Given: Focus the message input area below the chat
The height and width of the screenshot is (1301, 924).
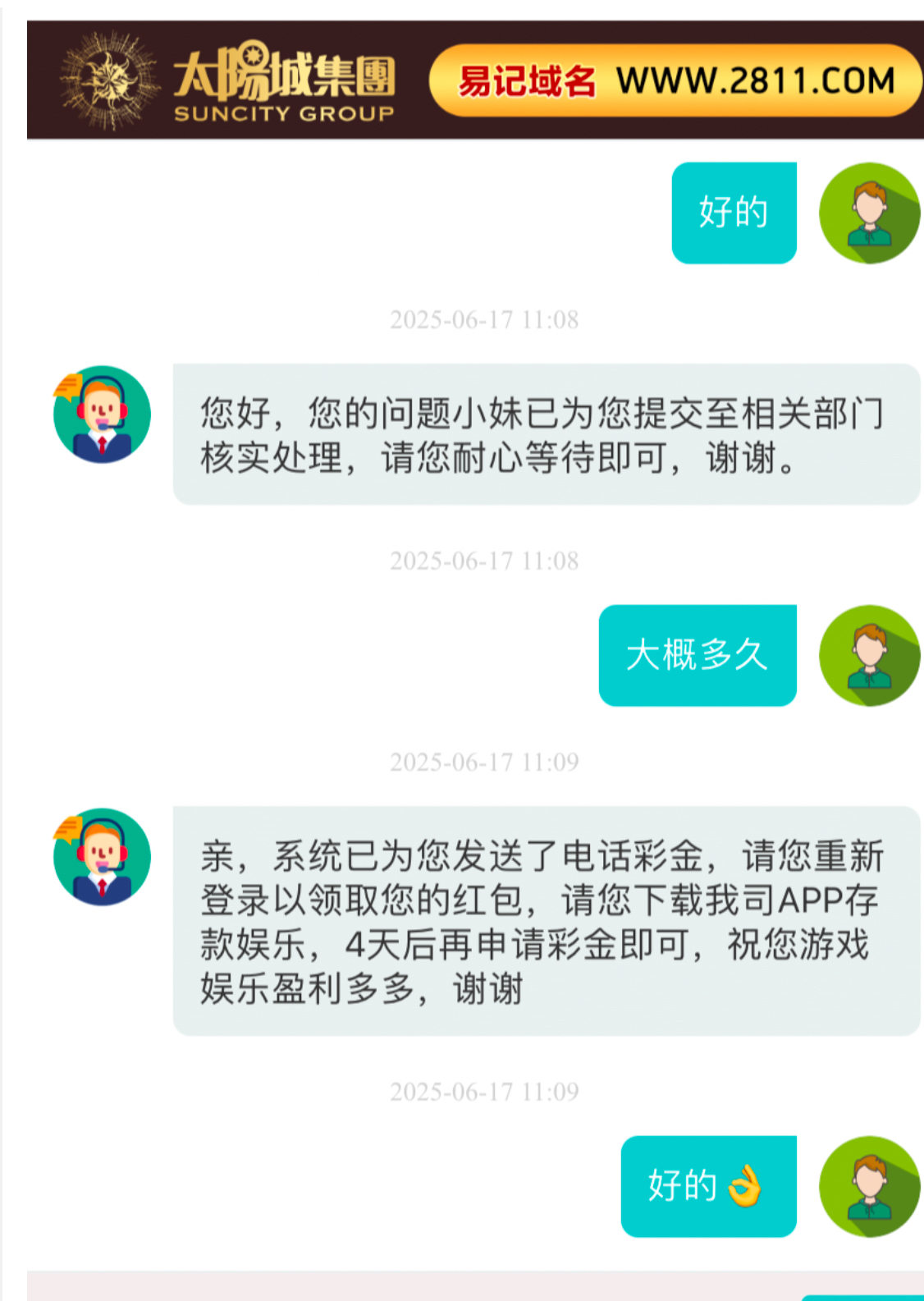Looking at the screenshot, I should (x=410, y=1285).
